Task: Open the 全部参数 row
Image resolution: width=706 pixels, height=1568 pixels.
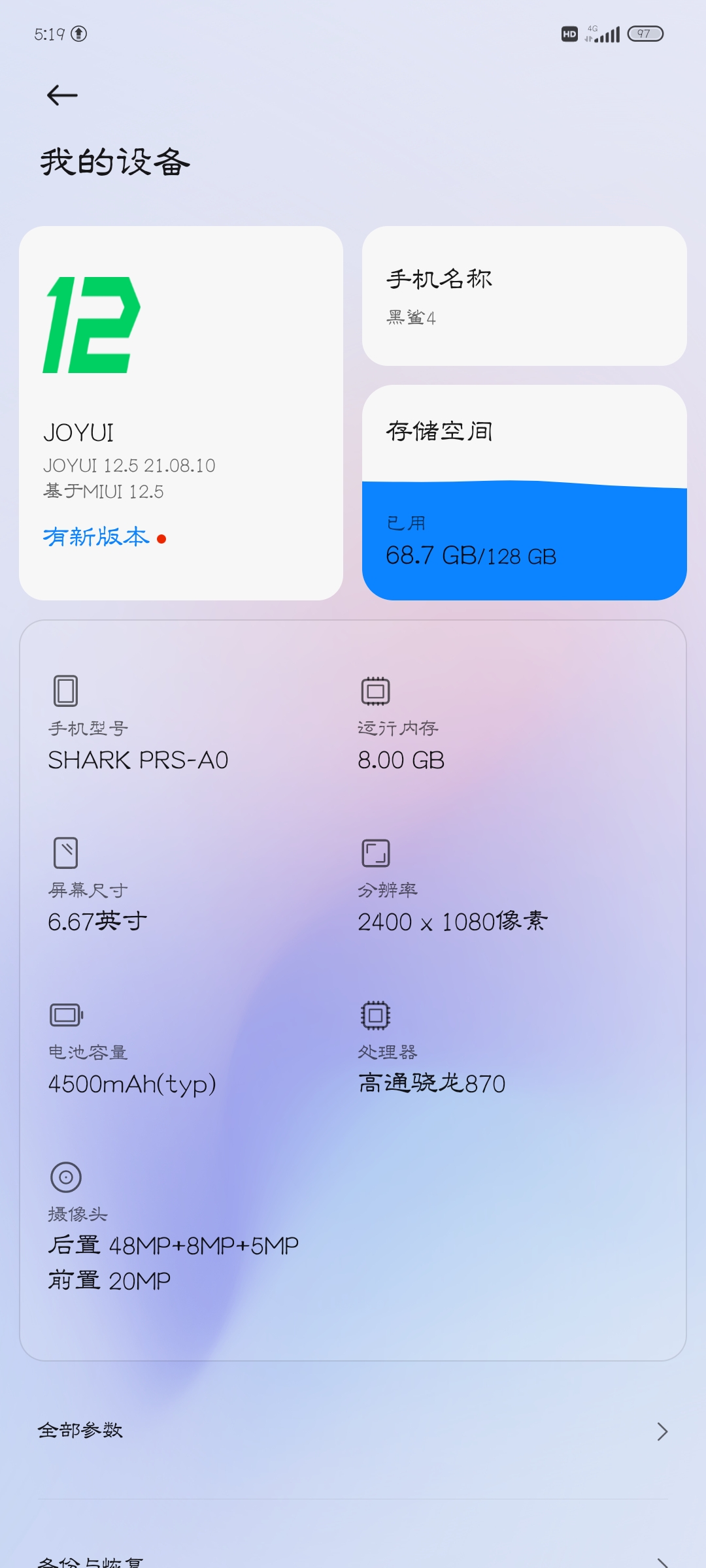Action: pyautogui.click(x=353, y=1431)
